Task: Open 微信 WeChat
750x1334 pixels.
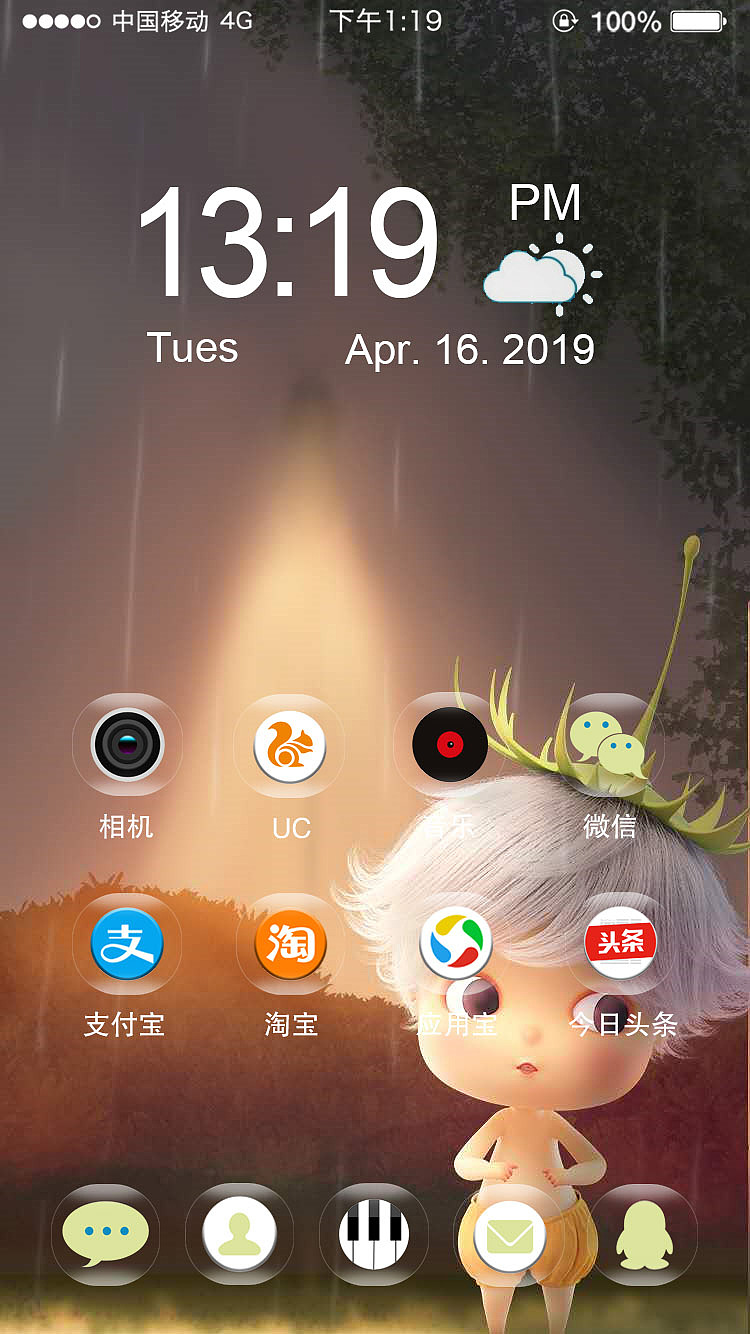Action: tap(609, 747)
